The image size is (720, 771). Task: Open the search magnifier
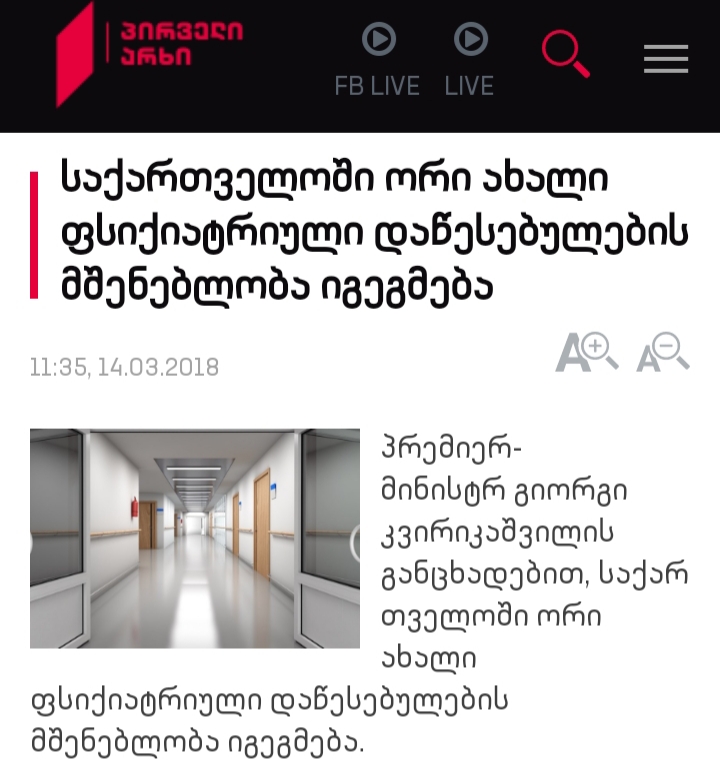[565, 54]
